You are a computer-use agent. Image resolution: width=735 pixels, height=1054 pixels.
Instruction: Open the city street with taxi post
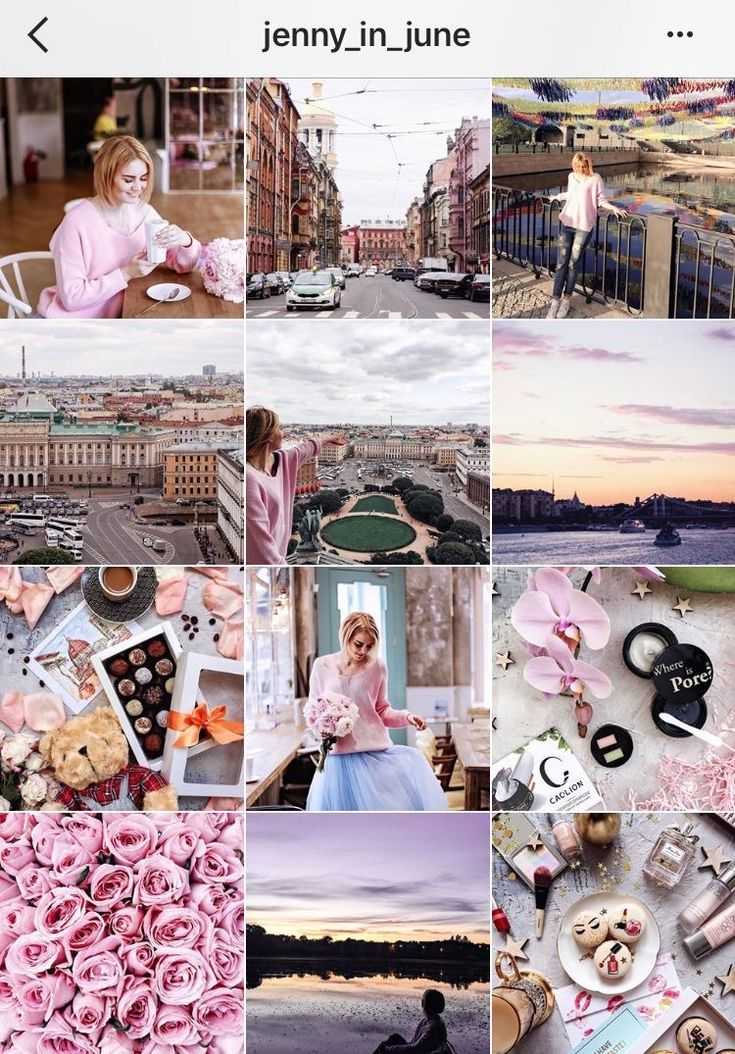pyautogui.click(x=367, y=198)
